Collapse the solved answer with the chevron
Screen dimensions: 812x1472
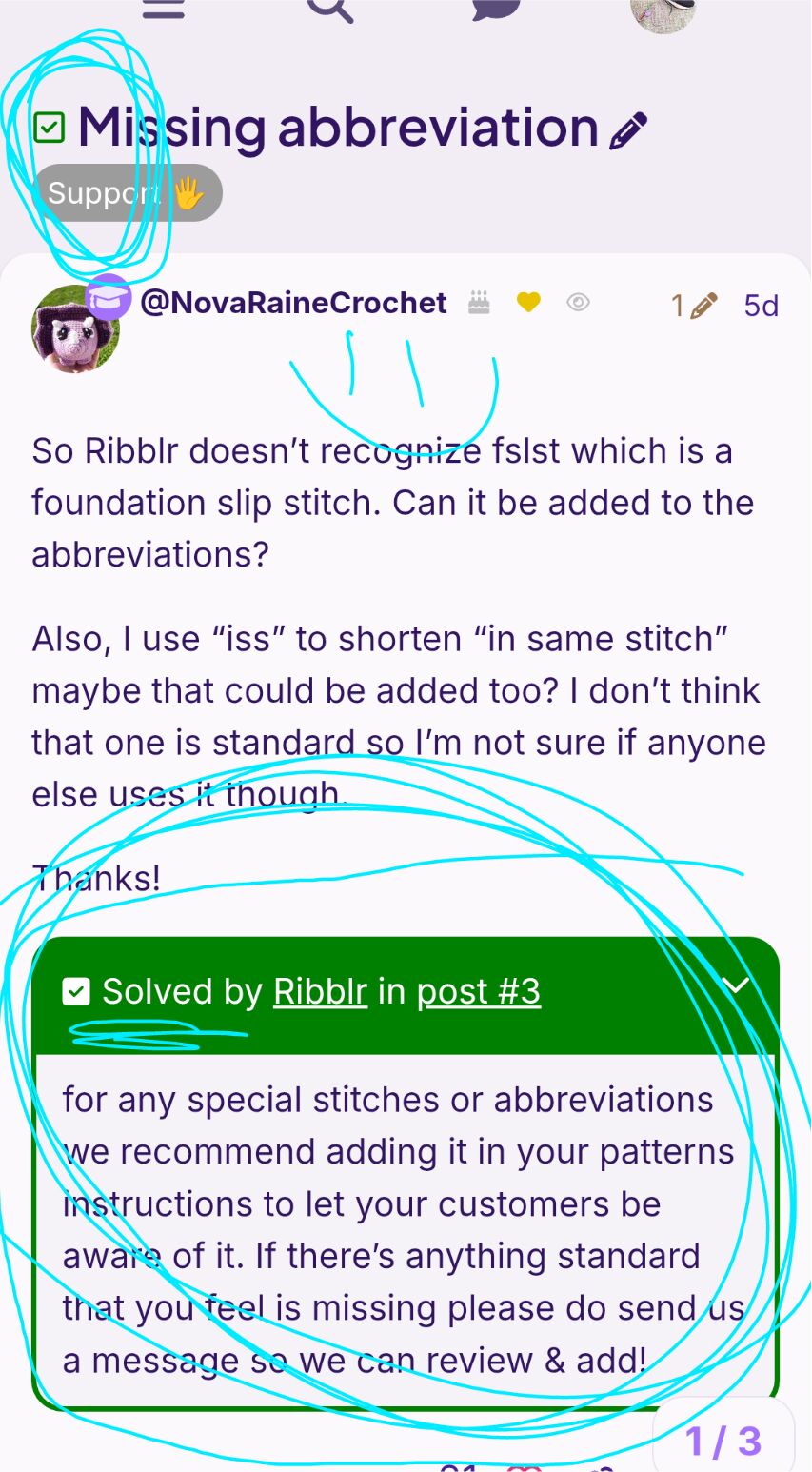[737, 985]
